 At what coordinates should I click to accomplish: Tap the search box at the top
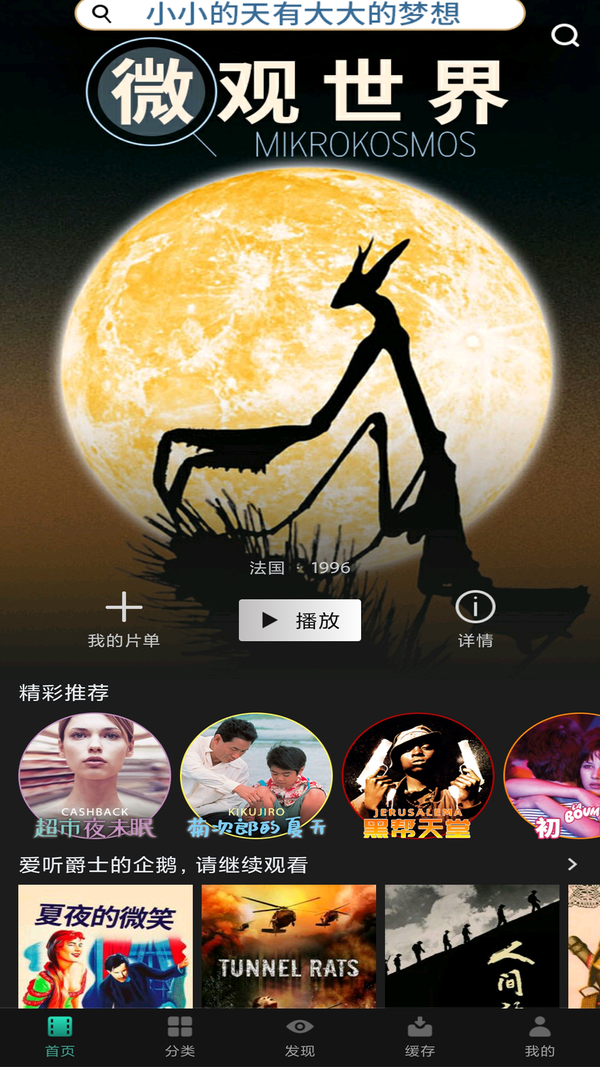[x=300, y=14]
